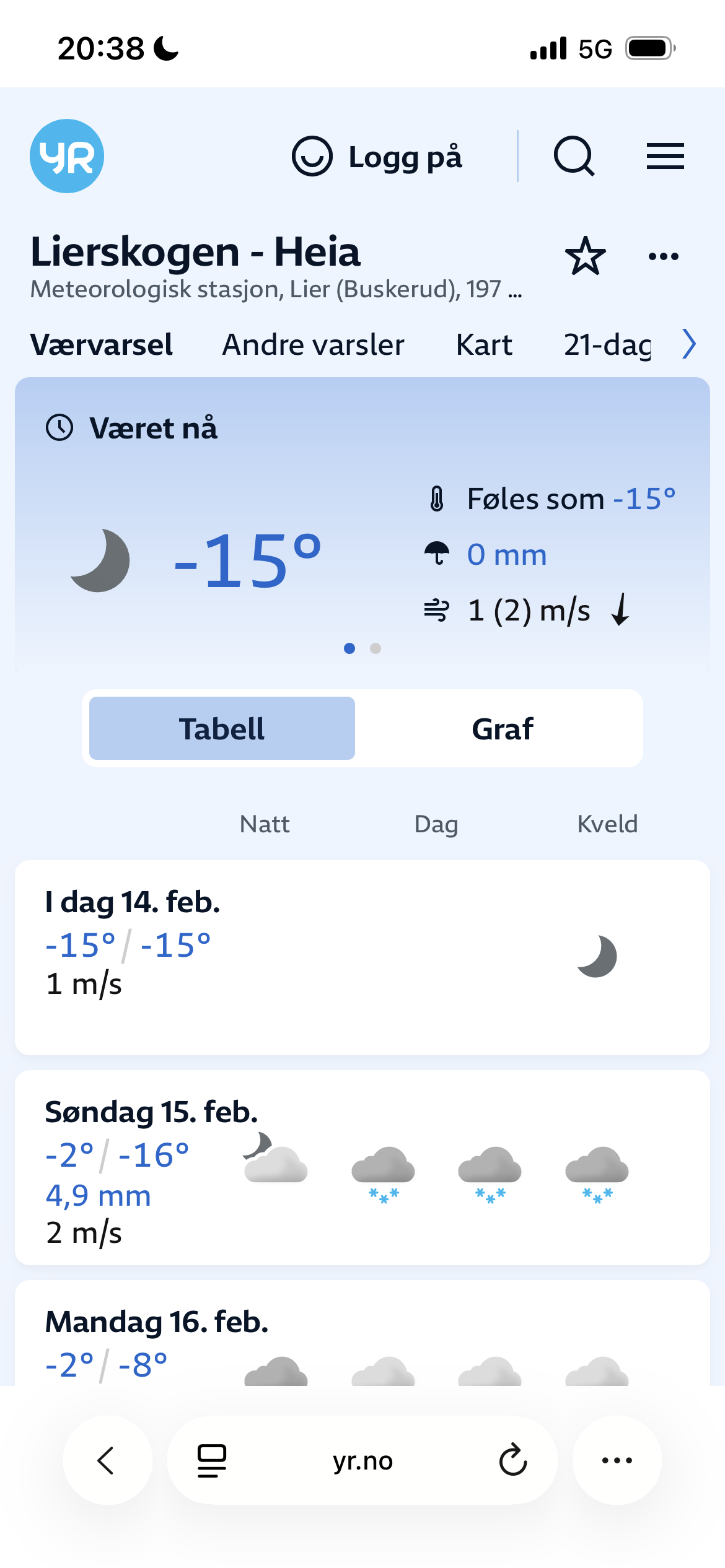Screen dimensions: 725x1568
Task: Go back in the browser
Action: (107, 1460)
